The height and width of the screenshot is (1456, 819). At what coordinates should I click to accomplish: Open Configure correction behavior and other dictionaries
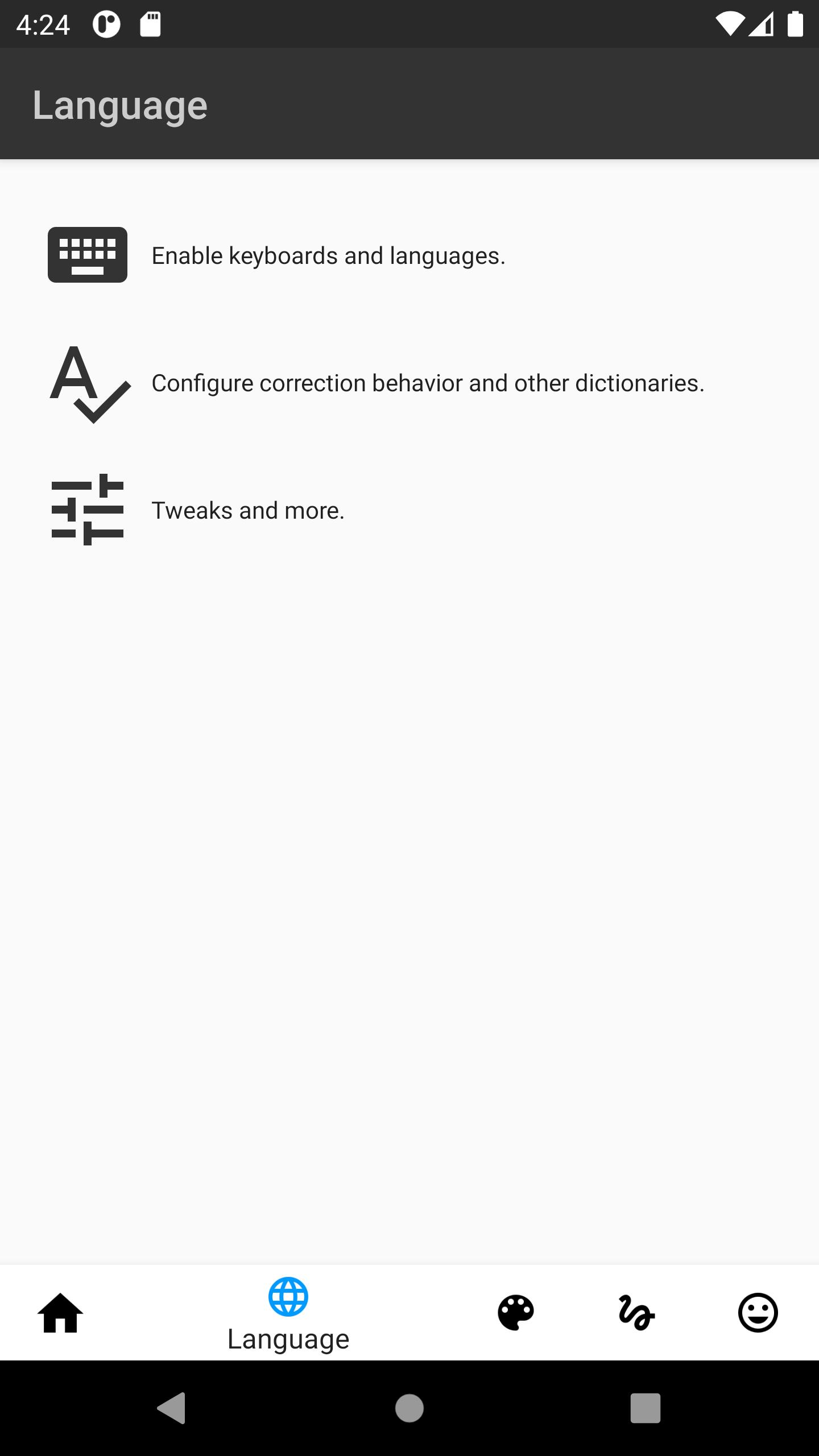click(427, 383)
